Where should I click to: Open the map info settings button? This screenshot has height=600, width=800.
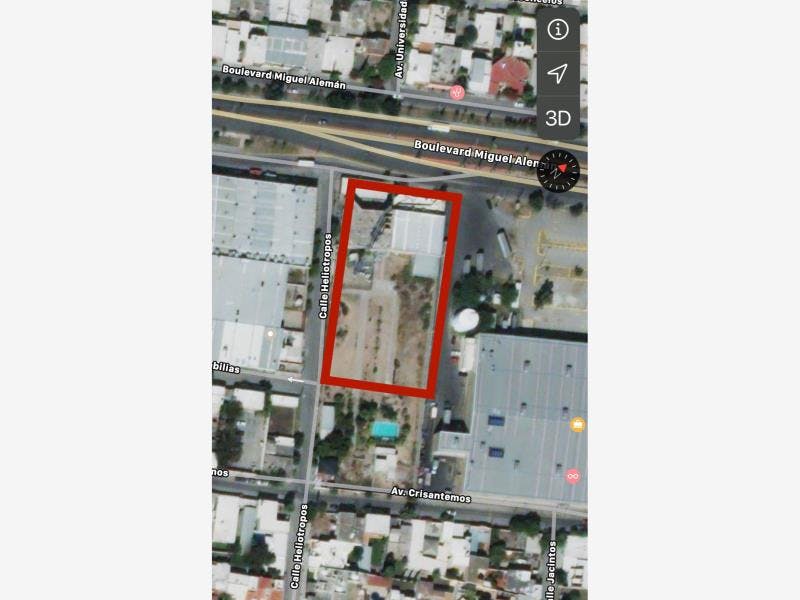558,30
